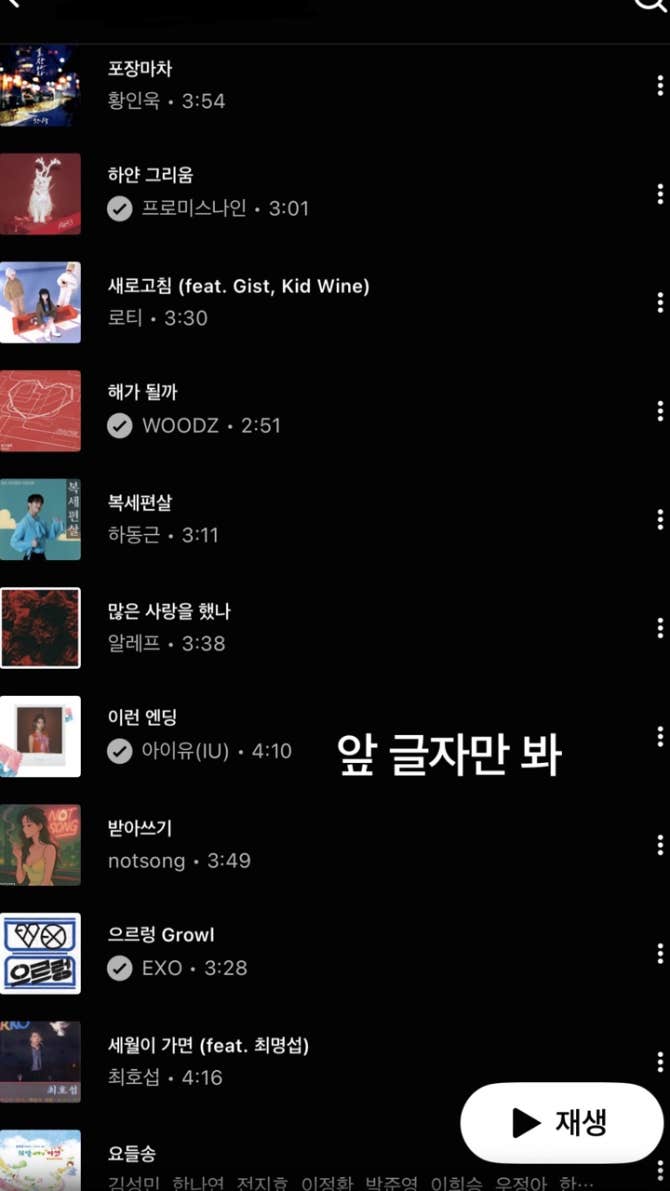The width and height of the screenshot is (670, 1191).
Task: Open the three-dot menu for 복세편살
Action: click(660, 519)
